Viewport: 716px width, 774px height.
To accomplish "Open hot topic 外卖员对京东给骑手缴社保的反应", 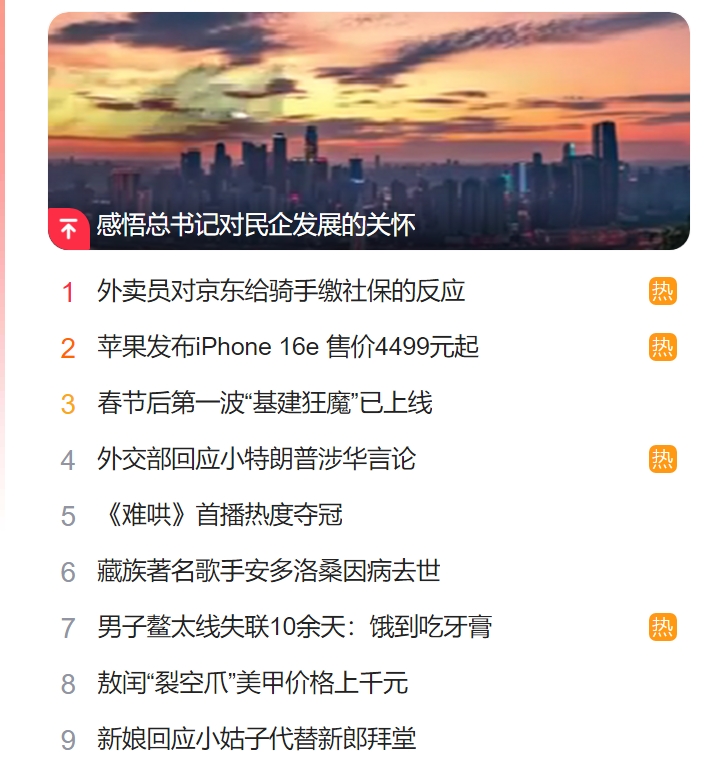I will click(281, 291).
